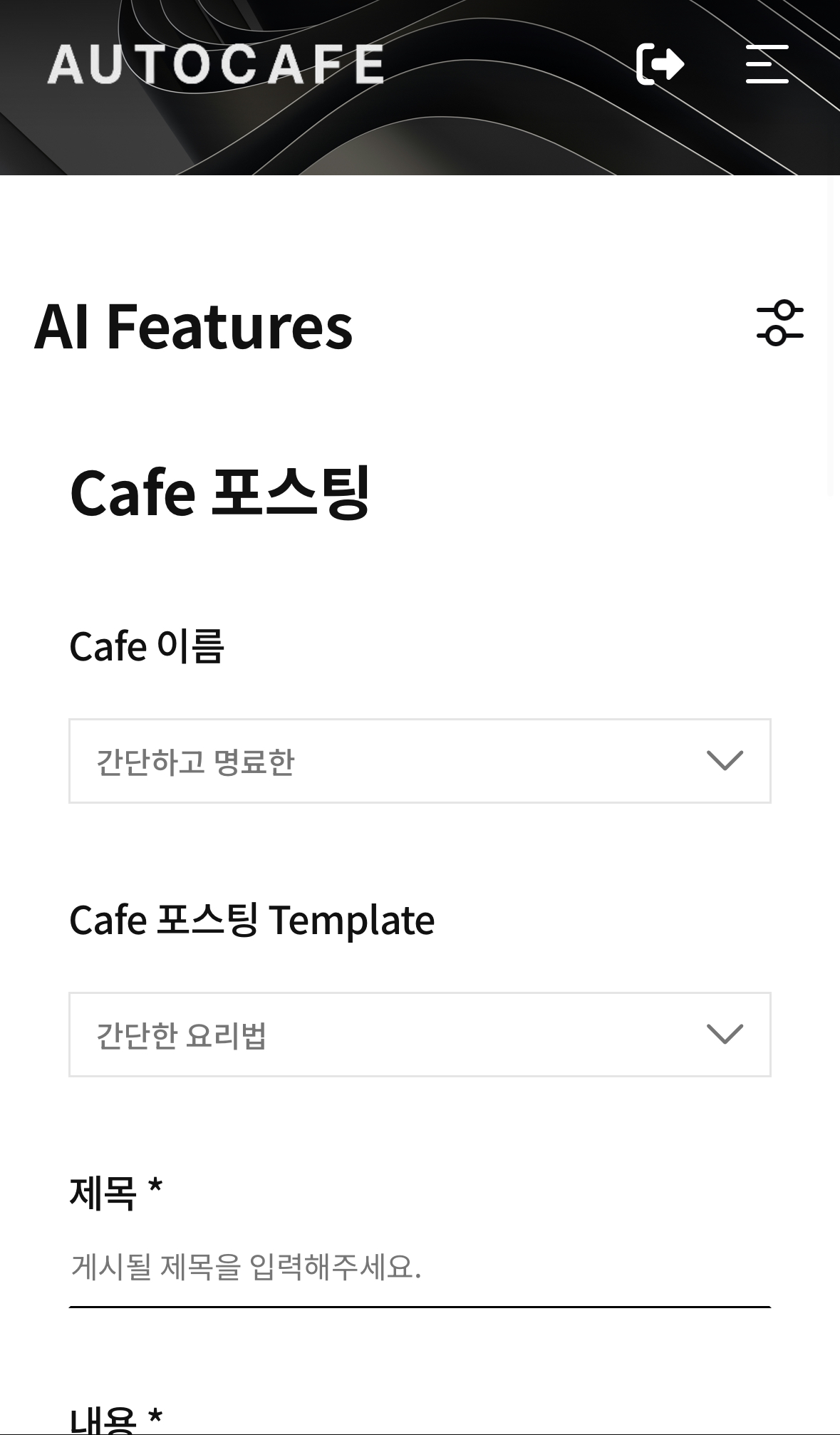
Task: Open the AI Features settings sliders icon
Action: coord(780,323)
